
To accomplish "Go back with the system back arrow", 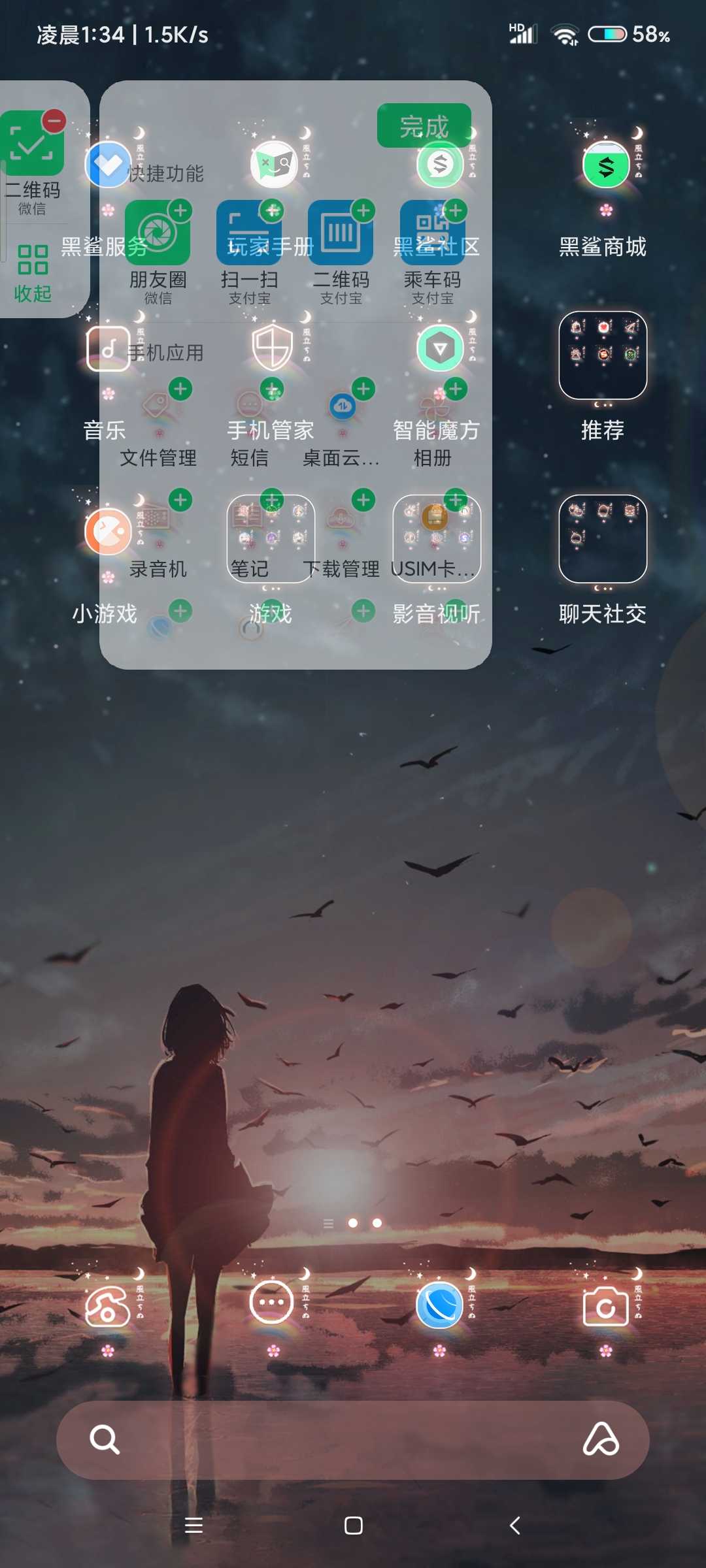I will [514, 1526].
